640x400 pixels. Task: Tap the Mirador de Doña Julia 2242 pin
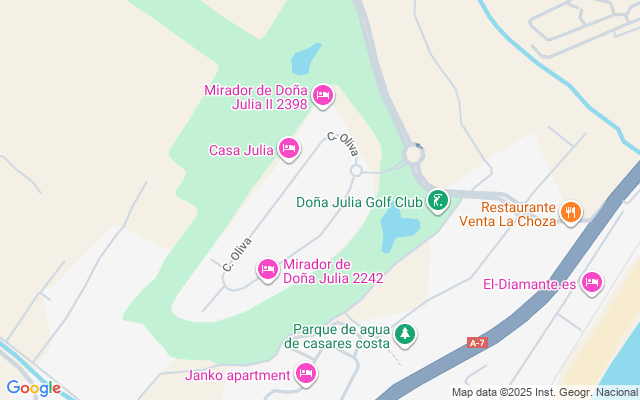[268, 270]
